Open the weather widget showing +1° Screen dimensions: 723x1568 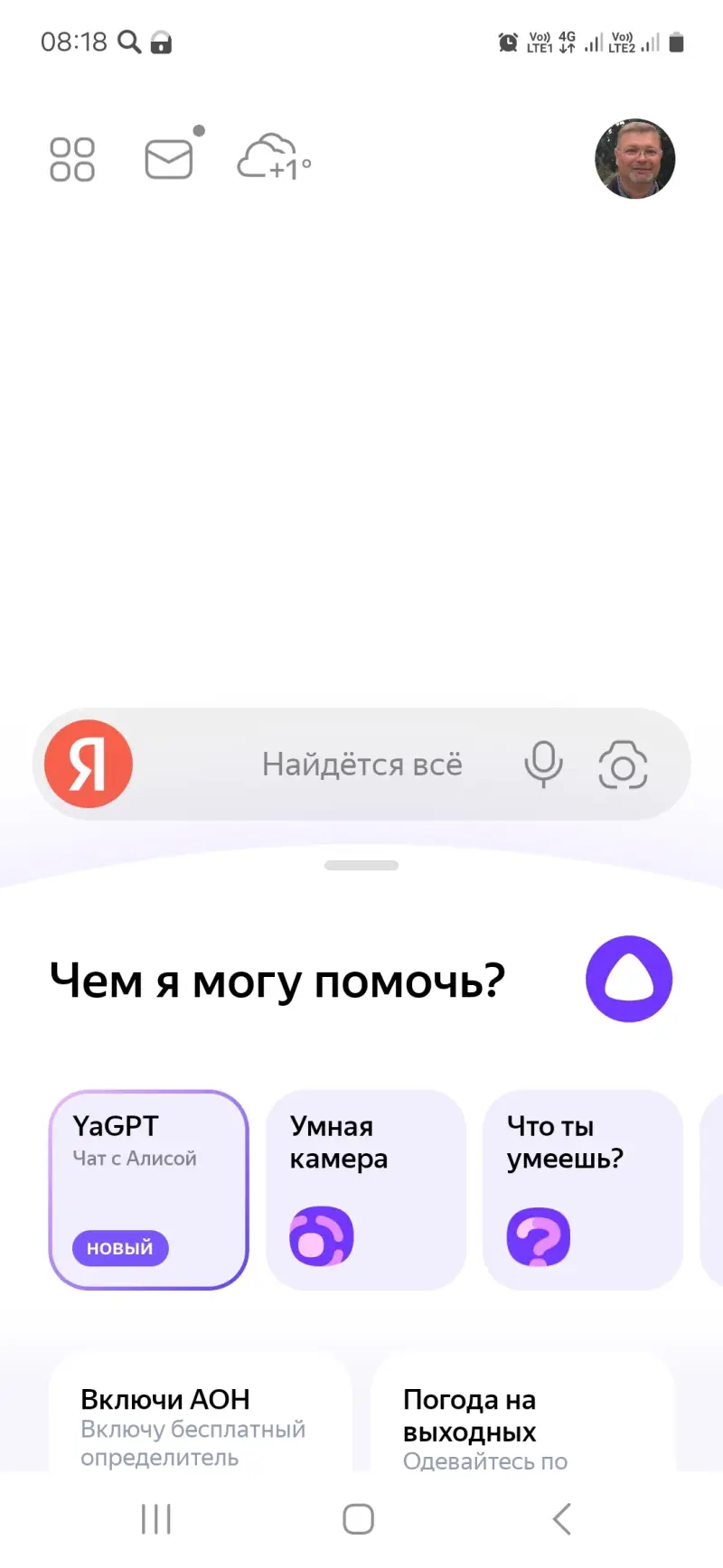[275, 158]
